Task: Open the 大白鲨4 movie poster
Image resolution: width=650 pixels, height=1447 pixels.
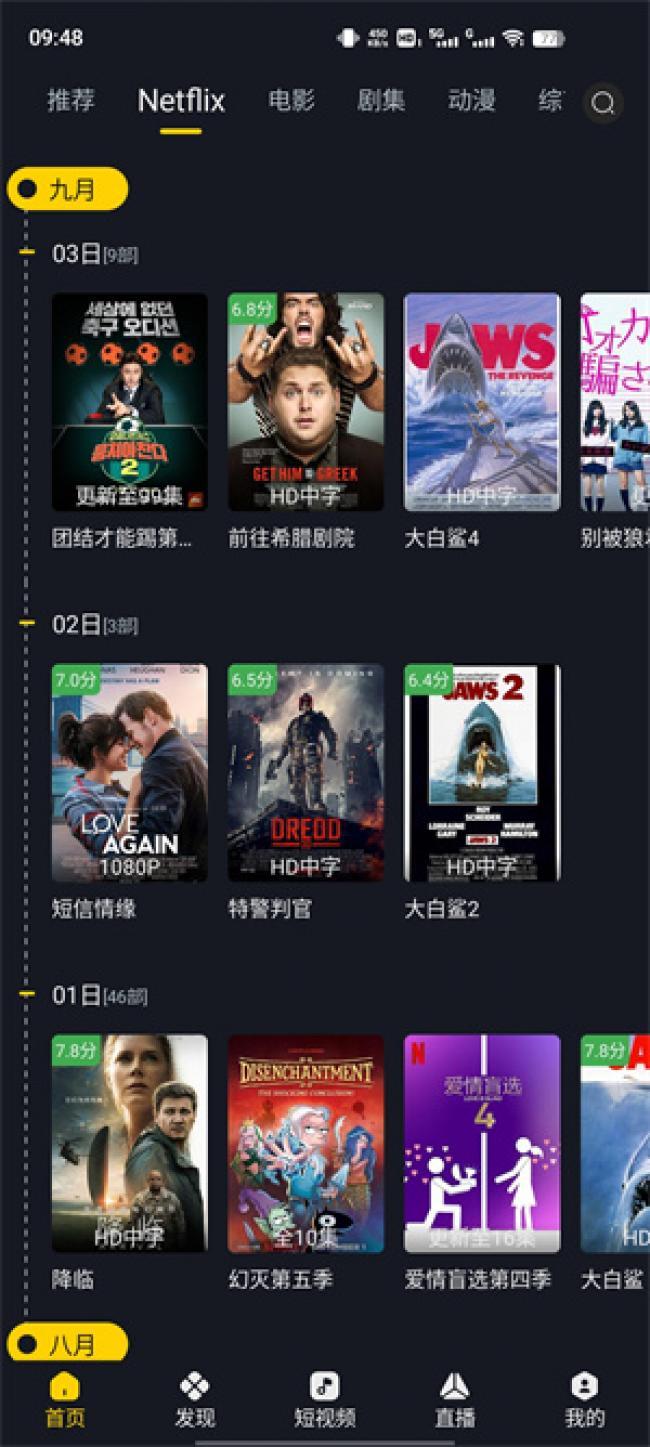Action: pyautogui.click(x=482, y=402)
